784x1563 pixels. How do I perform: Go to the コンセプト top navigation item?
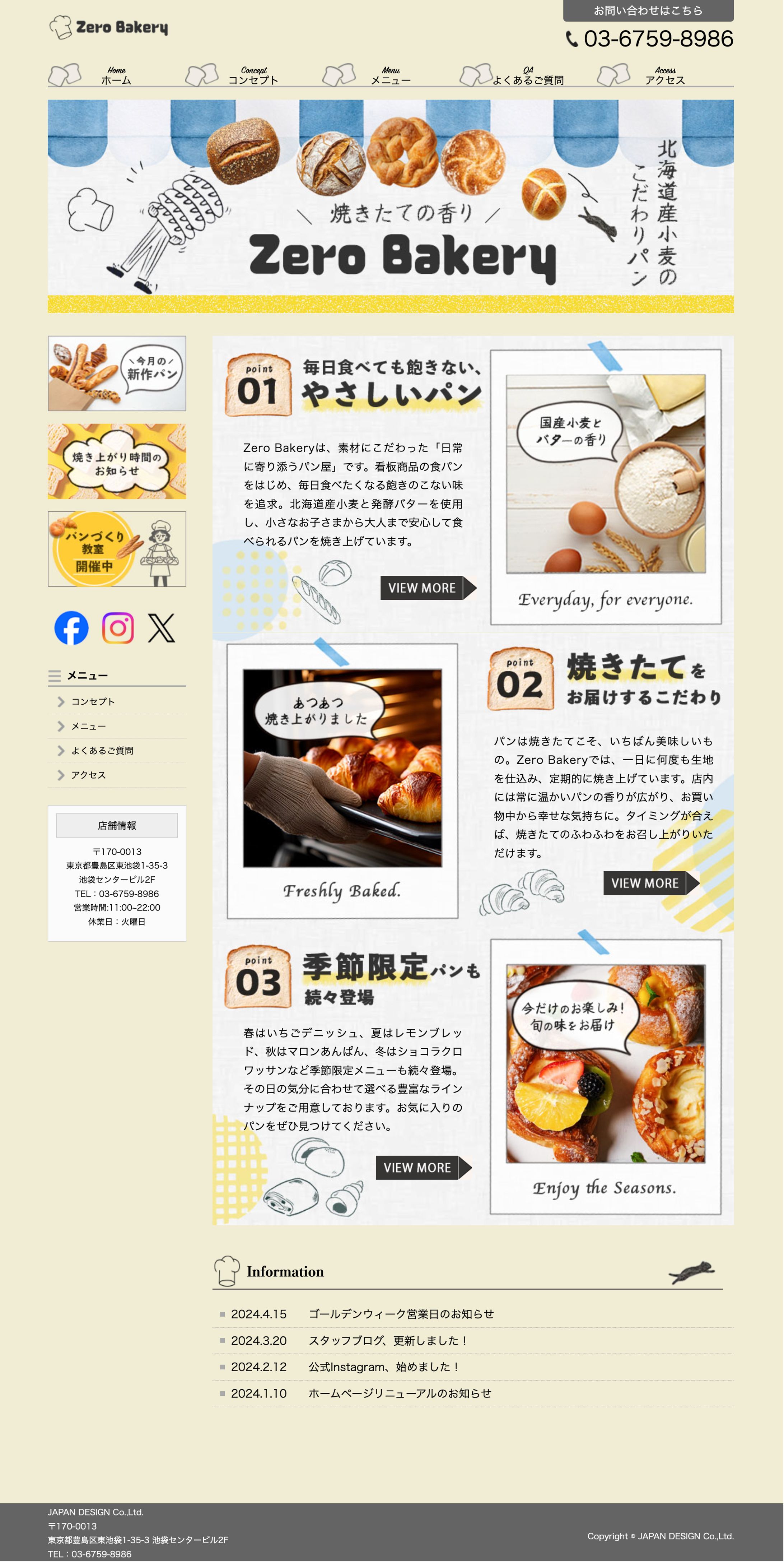(x=253, y=76)
